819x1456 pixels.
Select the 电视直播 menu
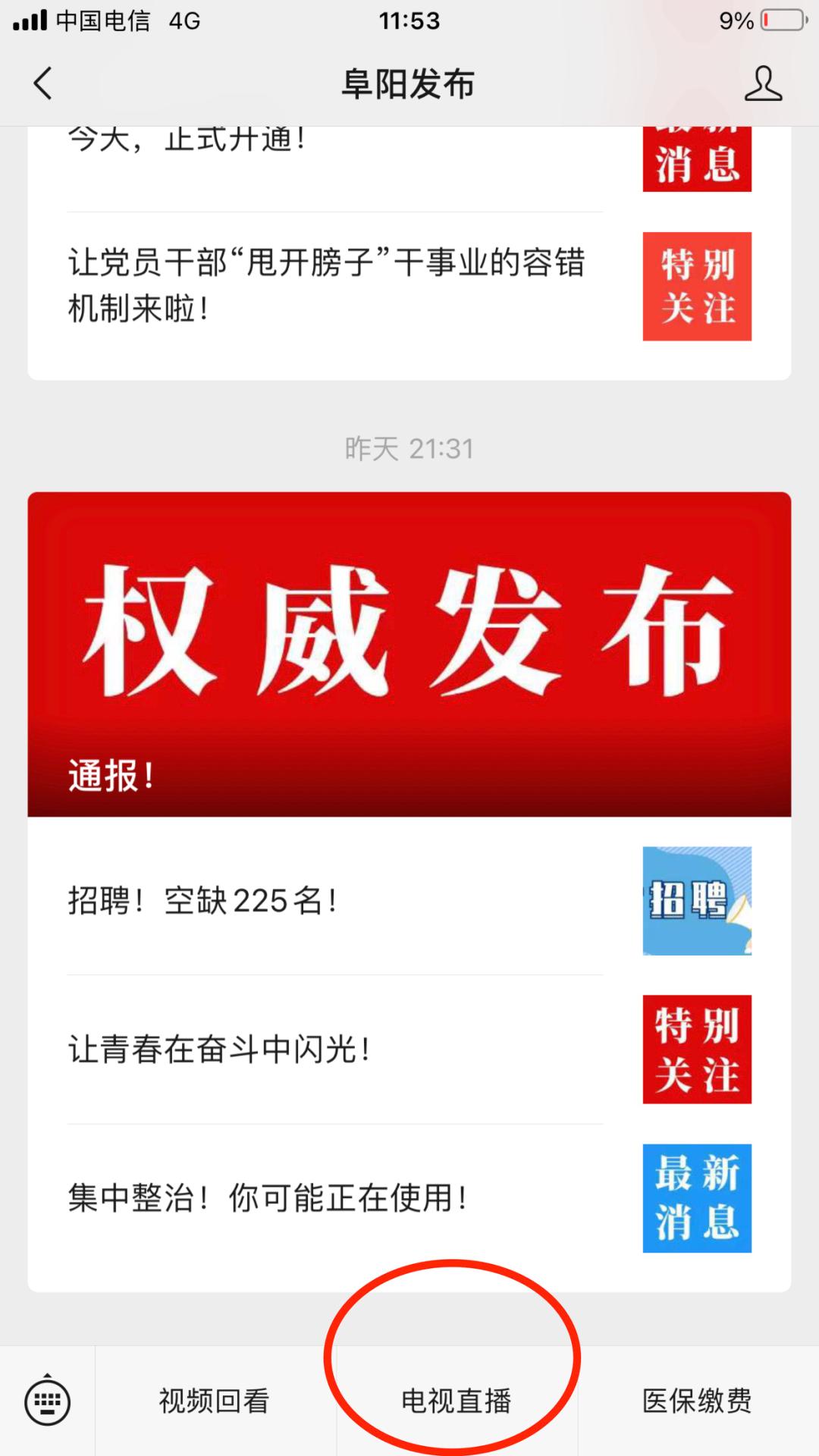(x=456, y=1401)
